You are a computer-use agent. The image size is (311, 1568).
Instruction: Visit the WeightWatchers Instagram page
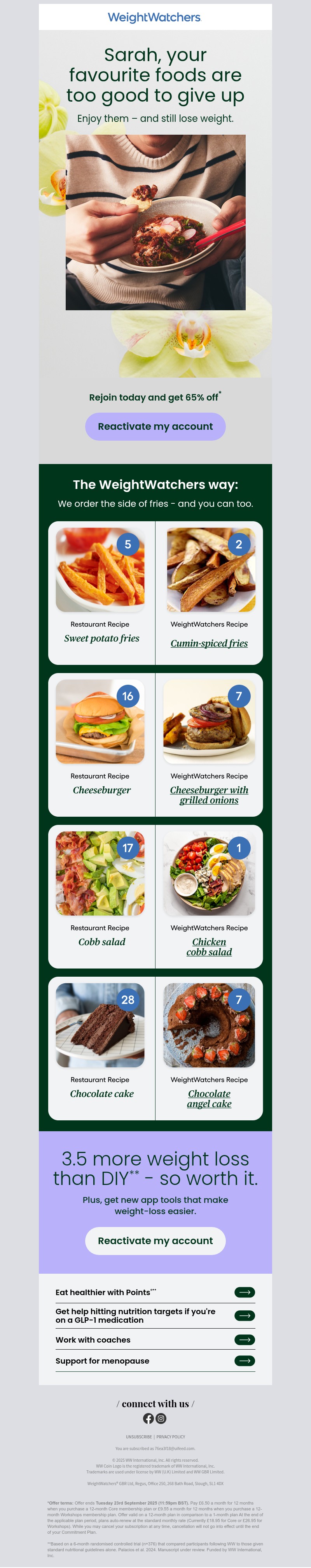(x=161, y=1418)
